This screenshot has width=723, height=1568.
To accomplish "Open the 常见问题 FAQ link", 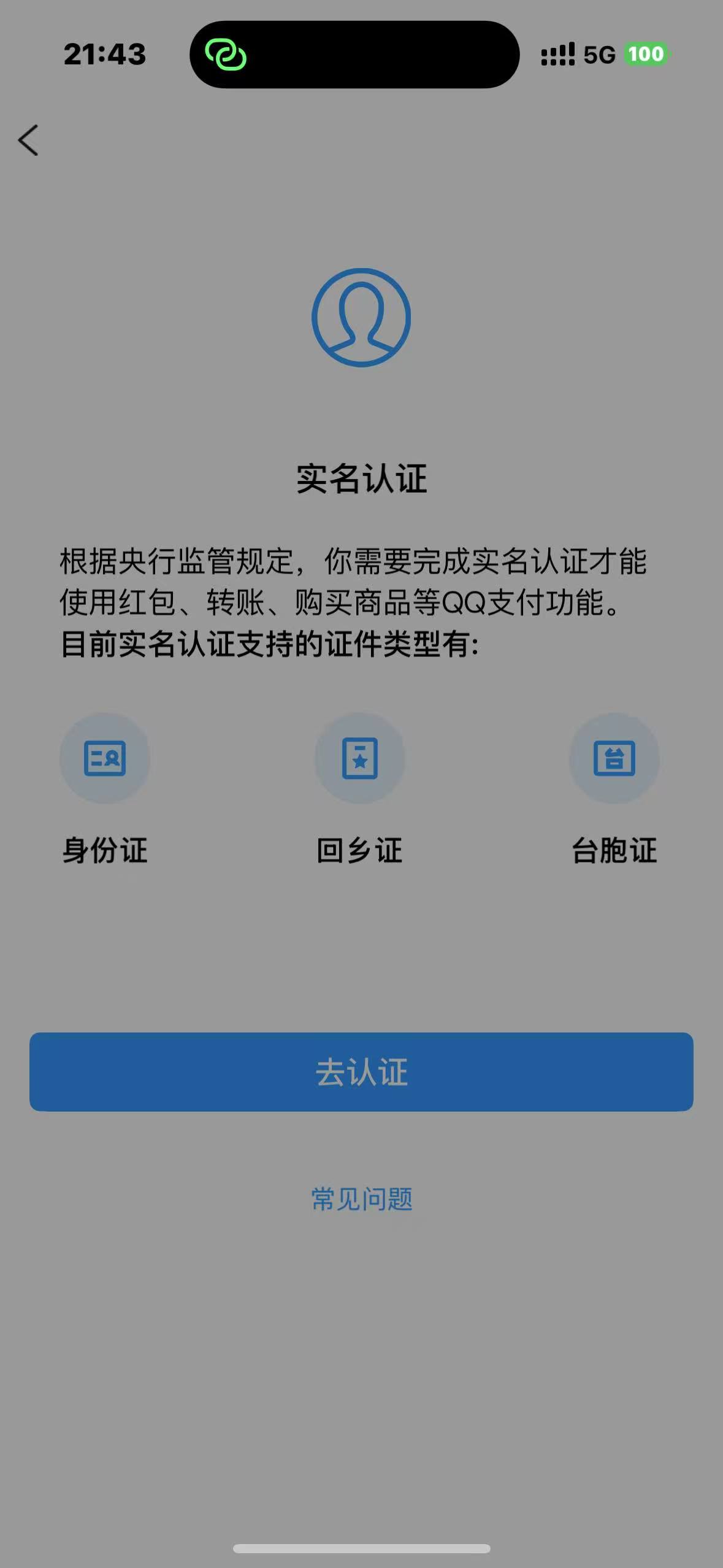I will click(x=361, y=1199).
